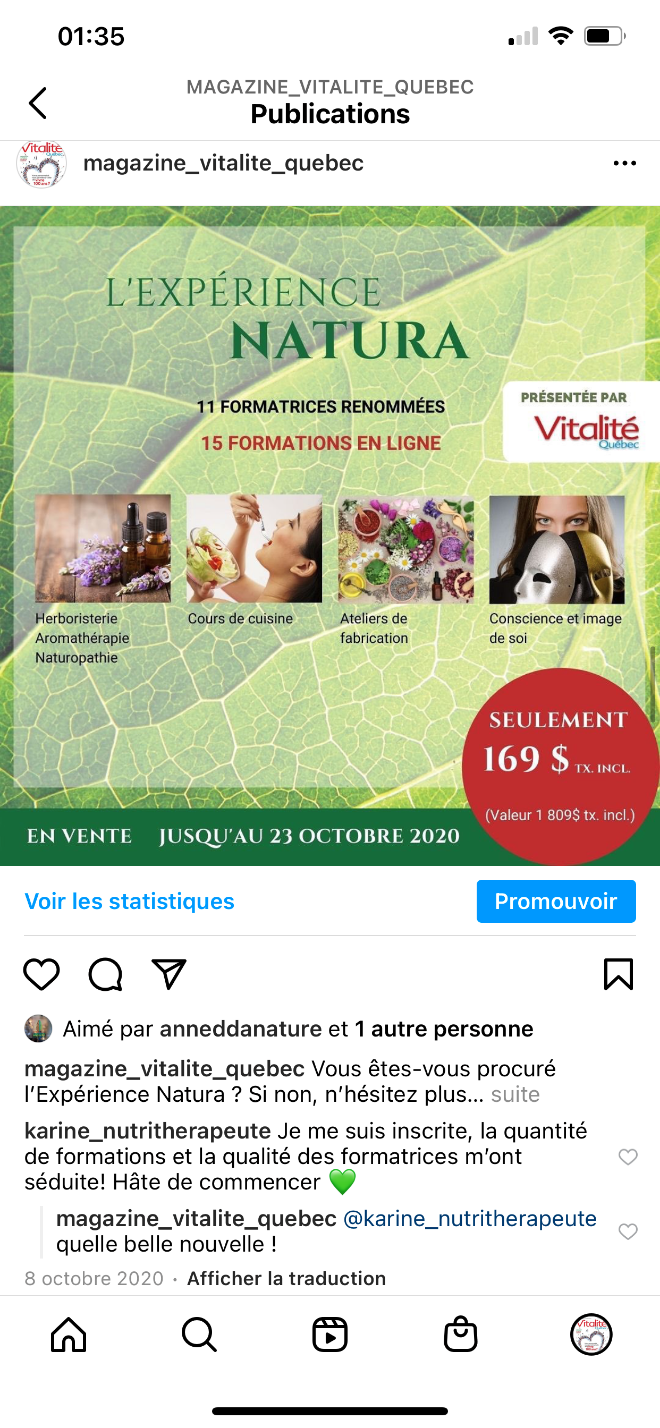Like karine_nutritherapeute's comment
The height and width of the screenshot is (1428, 660).
(x=628, y=1157)
